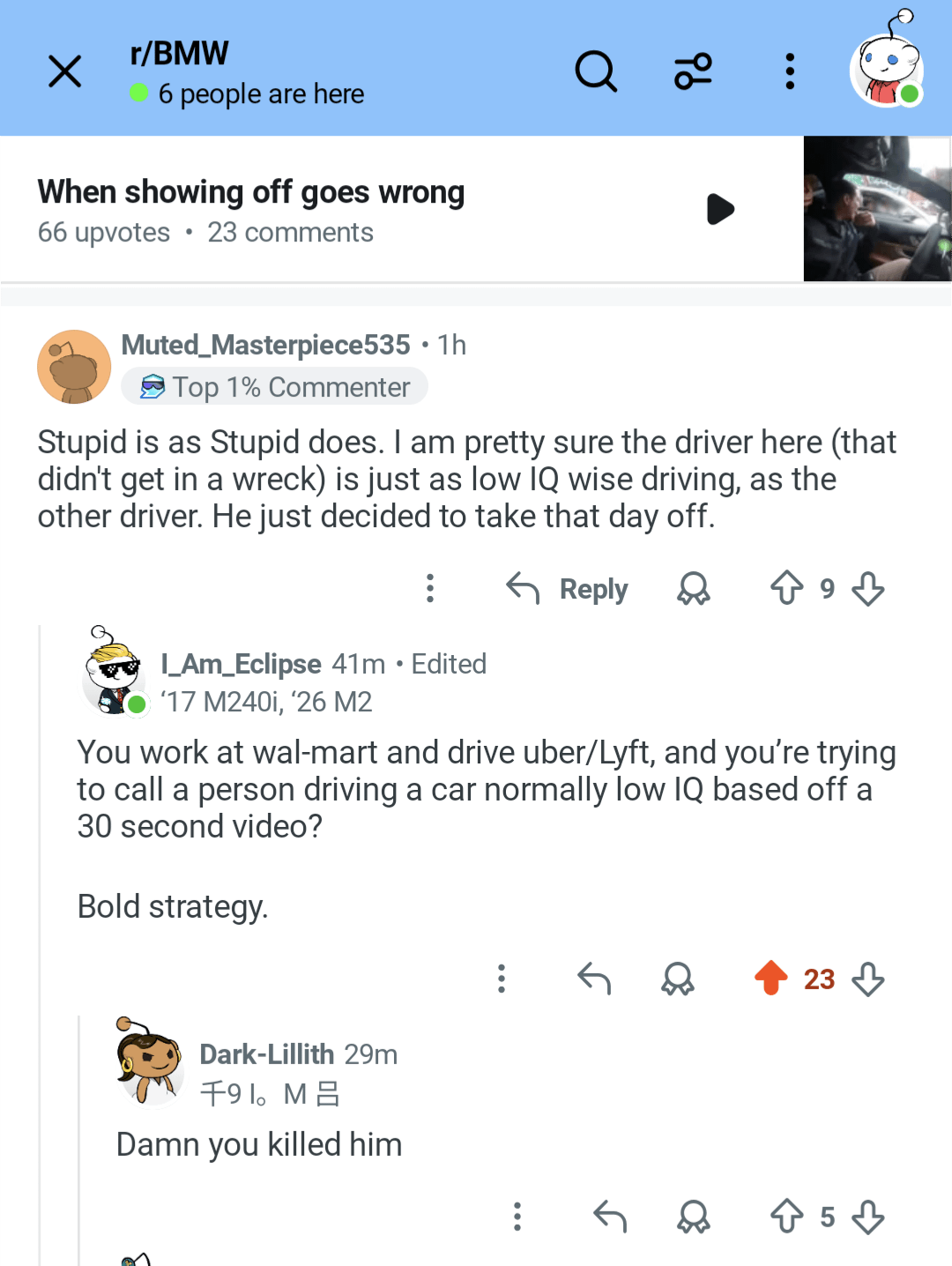Reply to Muted_Masterpiece535's comment
This screenshot has width=952, height=1266.
tap(569, 588)
